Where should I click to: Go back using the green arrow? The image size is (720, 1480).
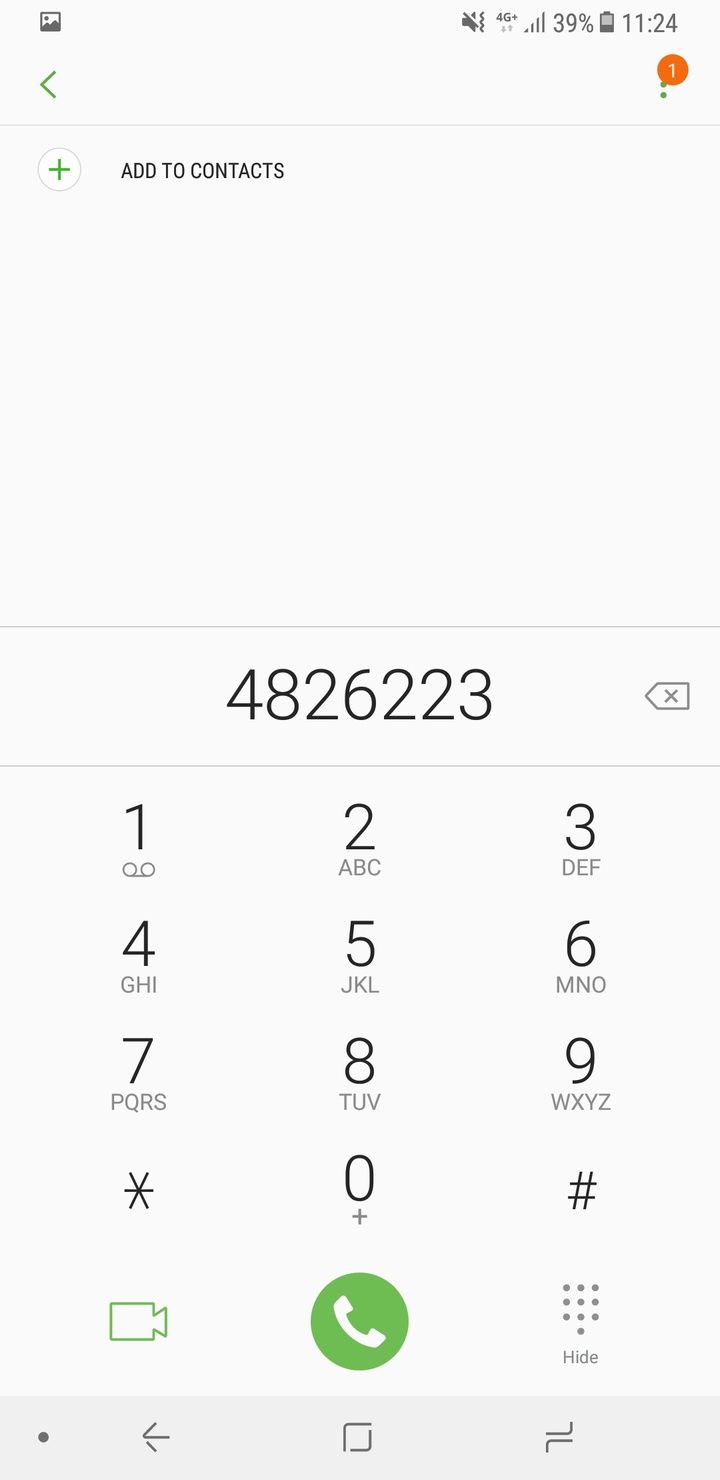point(48,85)
